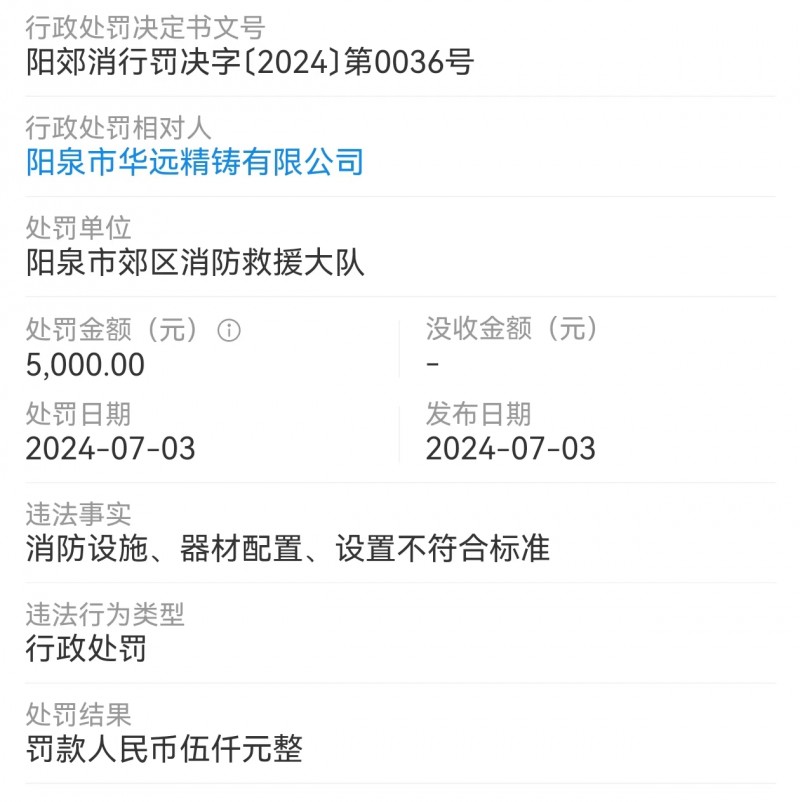The width and height of the screenshot is (800, 802).
Task: Click the dash under 没收金额
Action: point(431,365)
